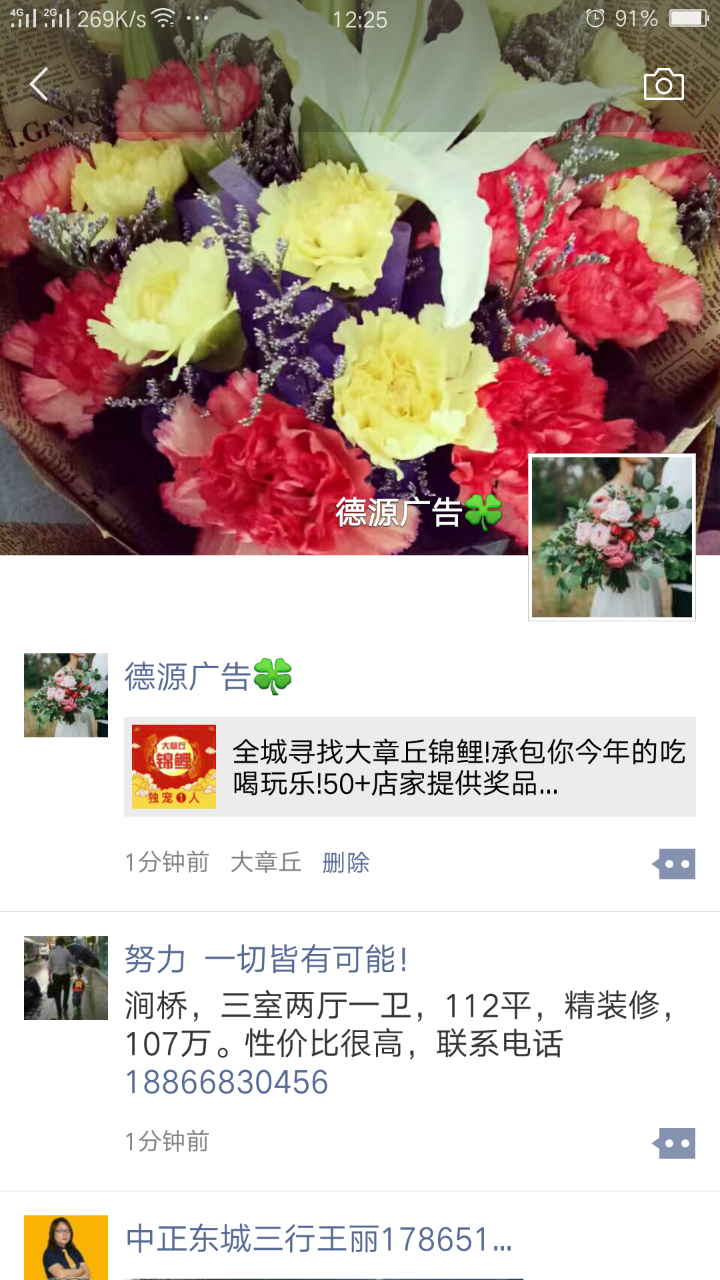Open the comment button under 德源广告's post

[675, 863]
